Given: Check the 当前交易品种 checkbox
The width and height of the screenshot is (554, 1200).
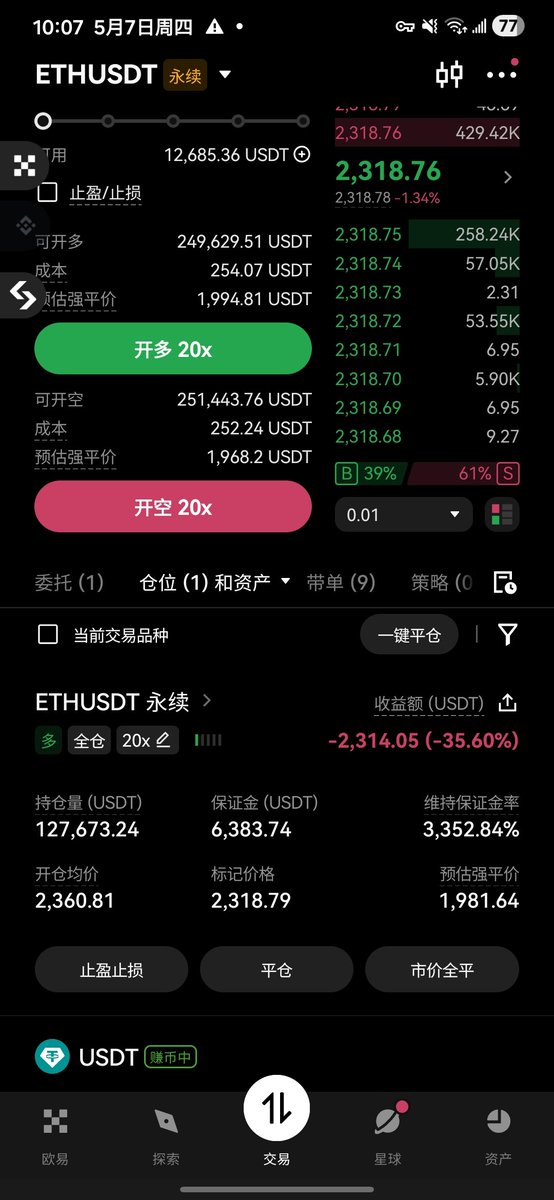Looking at the screenshot, I should tap(47, 634).
